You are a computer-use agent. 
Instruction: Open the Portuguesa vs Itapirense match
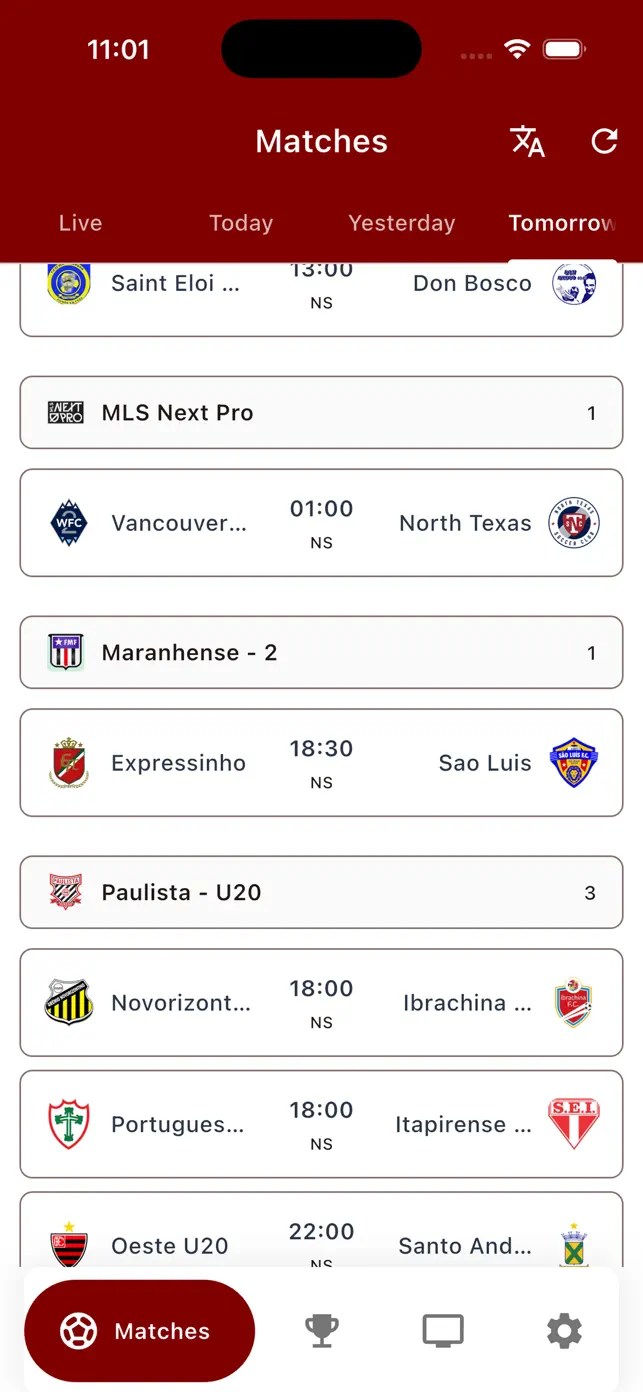pyautogui.click(x=321, y=1124)
